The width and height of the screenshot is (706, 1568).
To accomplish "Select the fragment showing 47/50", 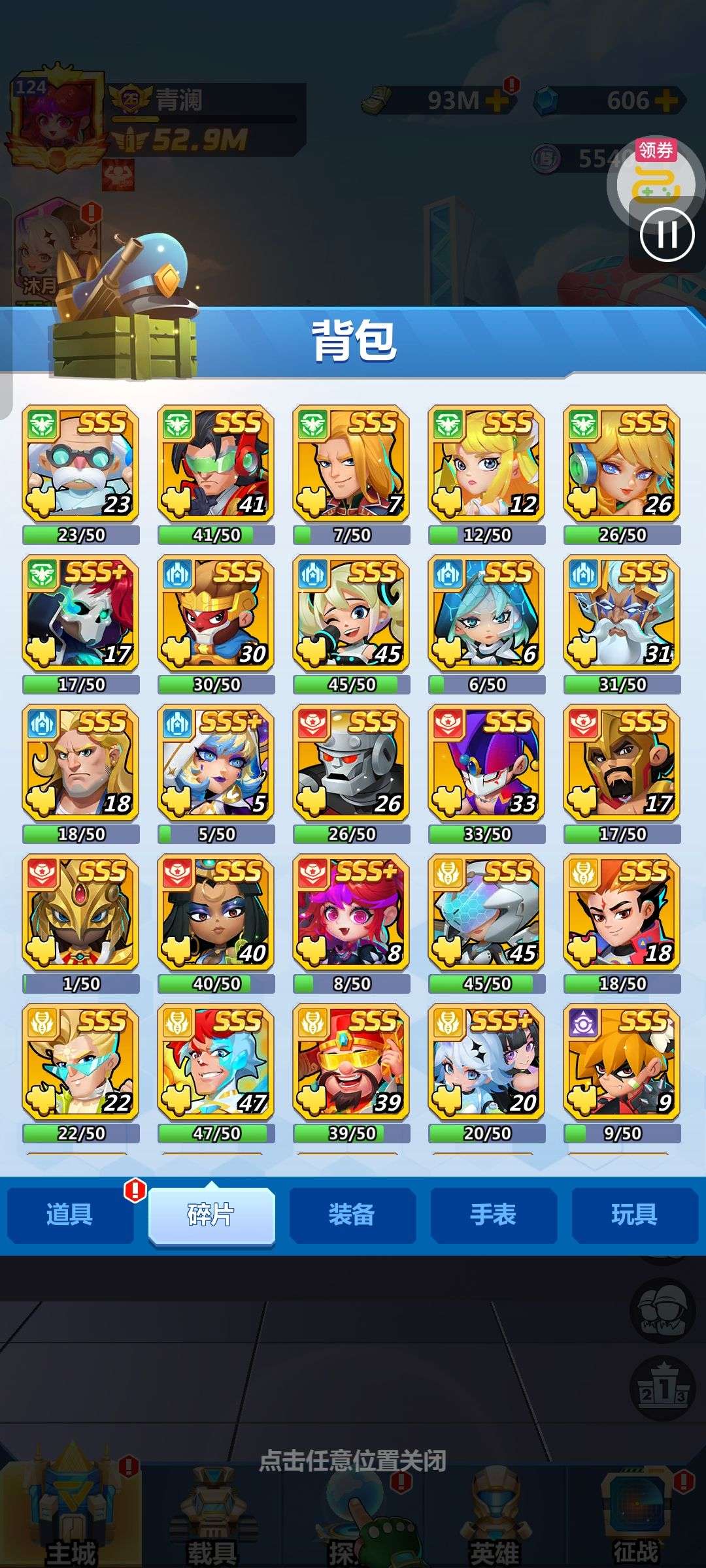I will pos(216,1062).
